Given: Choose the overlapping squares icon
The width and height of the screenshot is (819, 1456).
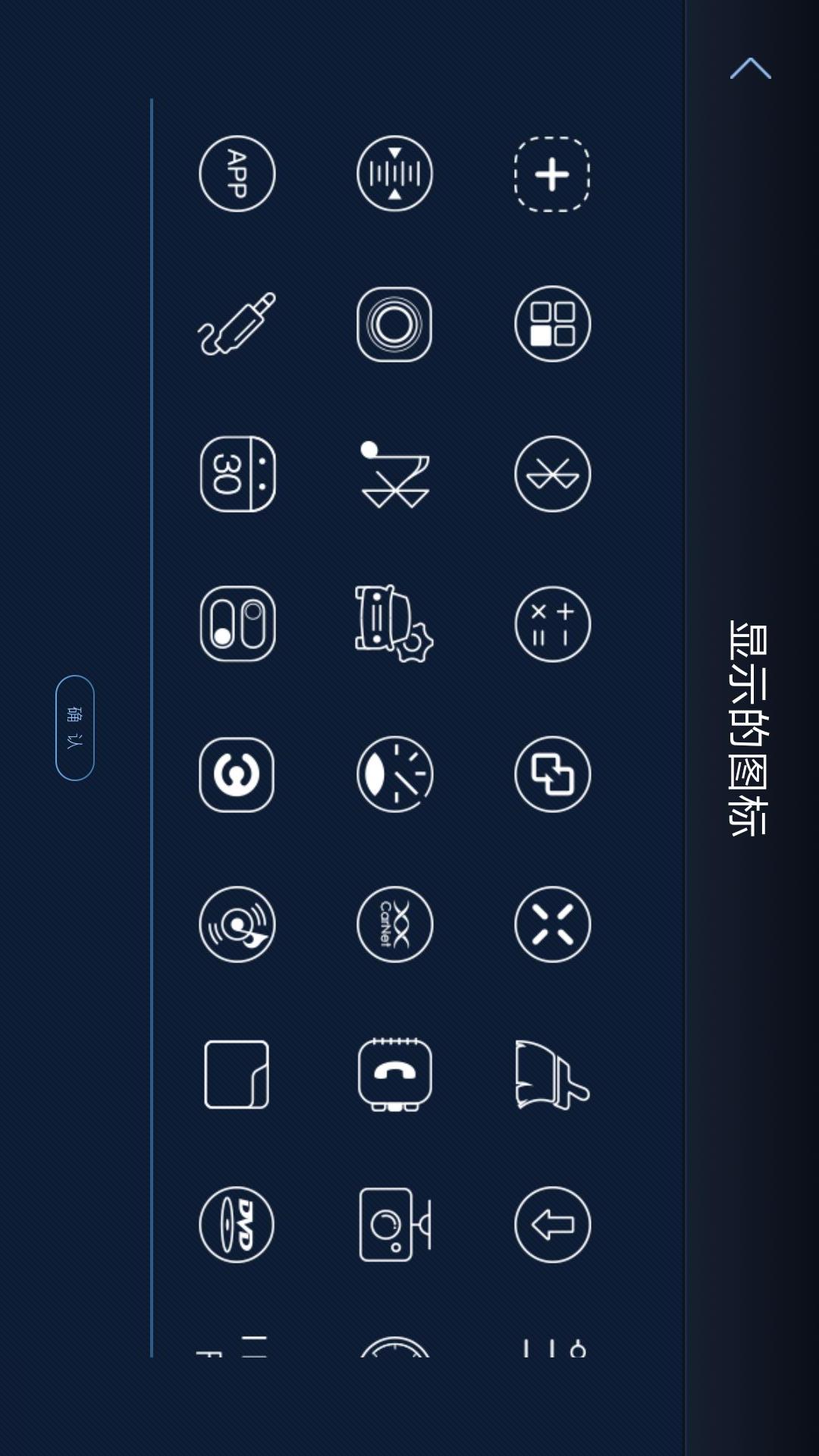Looking at the screenshot, I should tap(552, 774).
